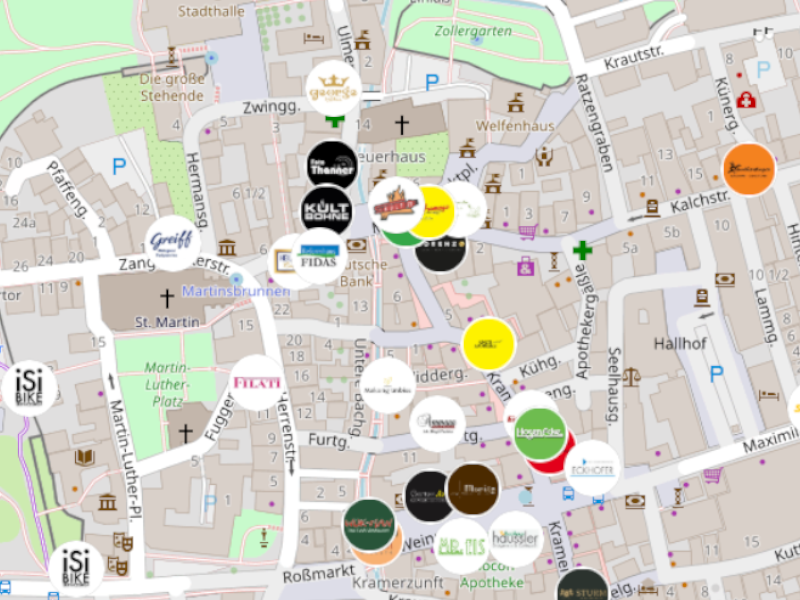Open the green-lettered Mr. marker
The image size is (800, 600).
tap(462, 546)
